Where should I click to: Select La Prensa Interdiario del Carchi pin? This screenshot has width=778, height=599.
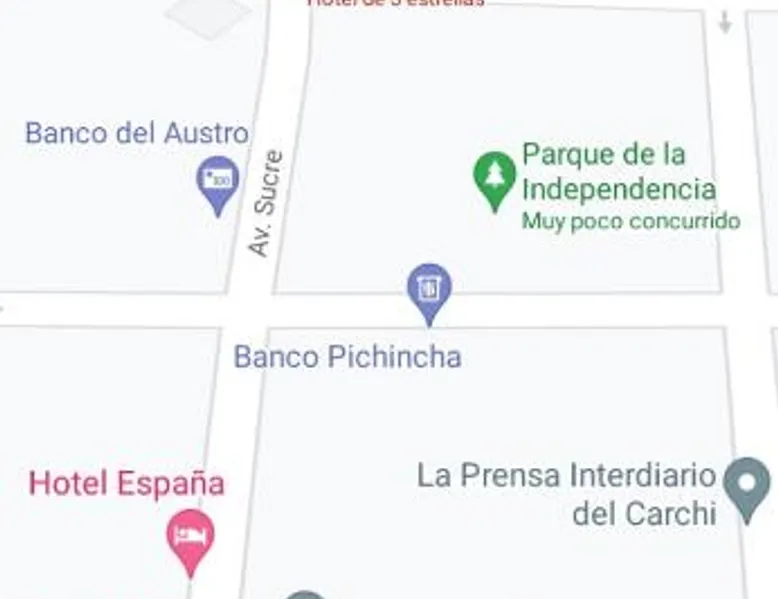click(746, 485)
